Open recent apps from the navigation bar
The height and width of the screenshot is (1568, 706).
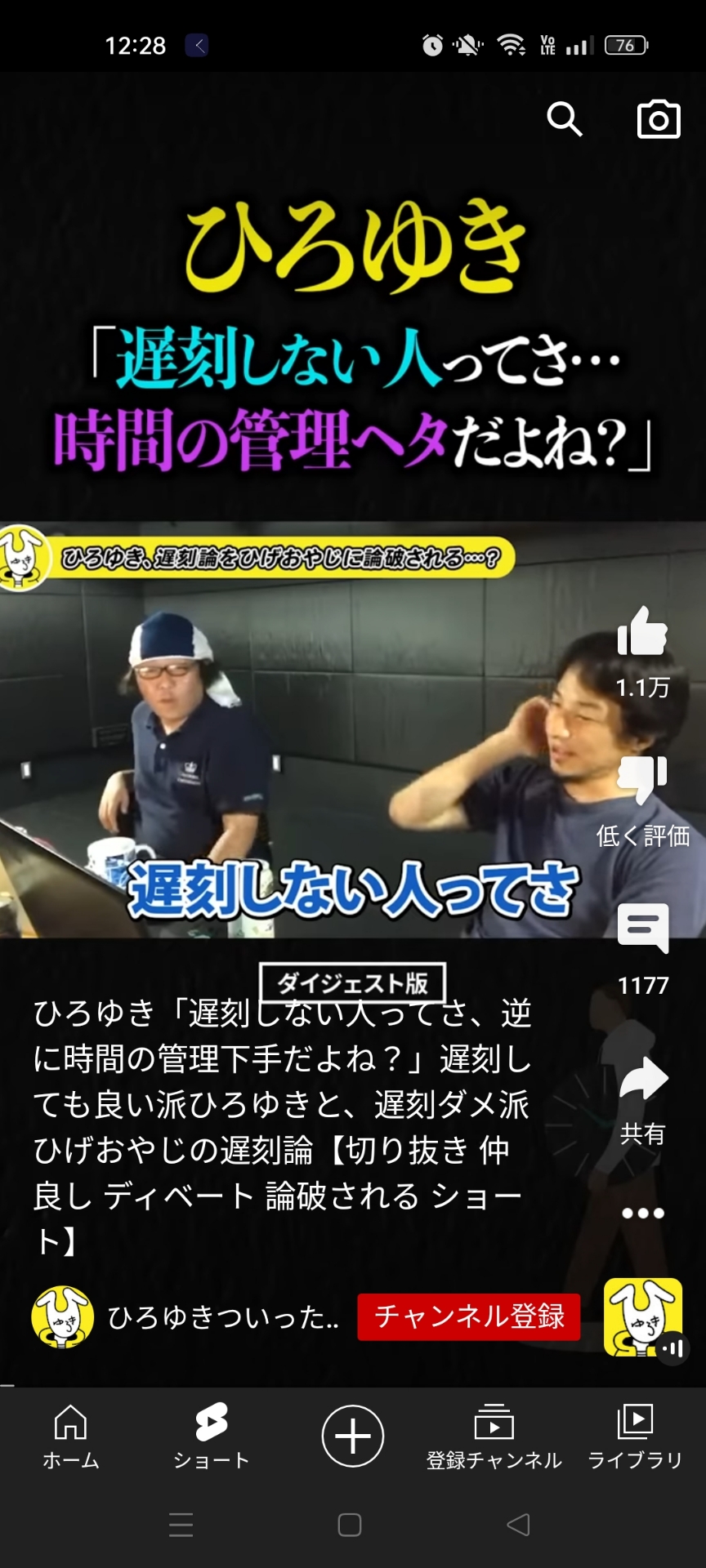point(181,1525)
